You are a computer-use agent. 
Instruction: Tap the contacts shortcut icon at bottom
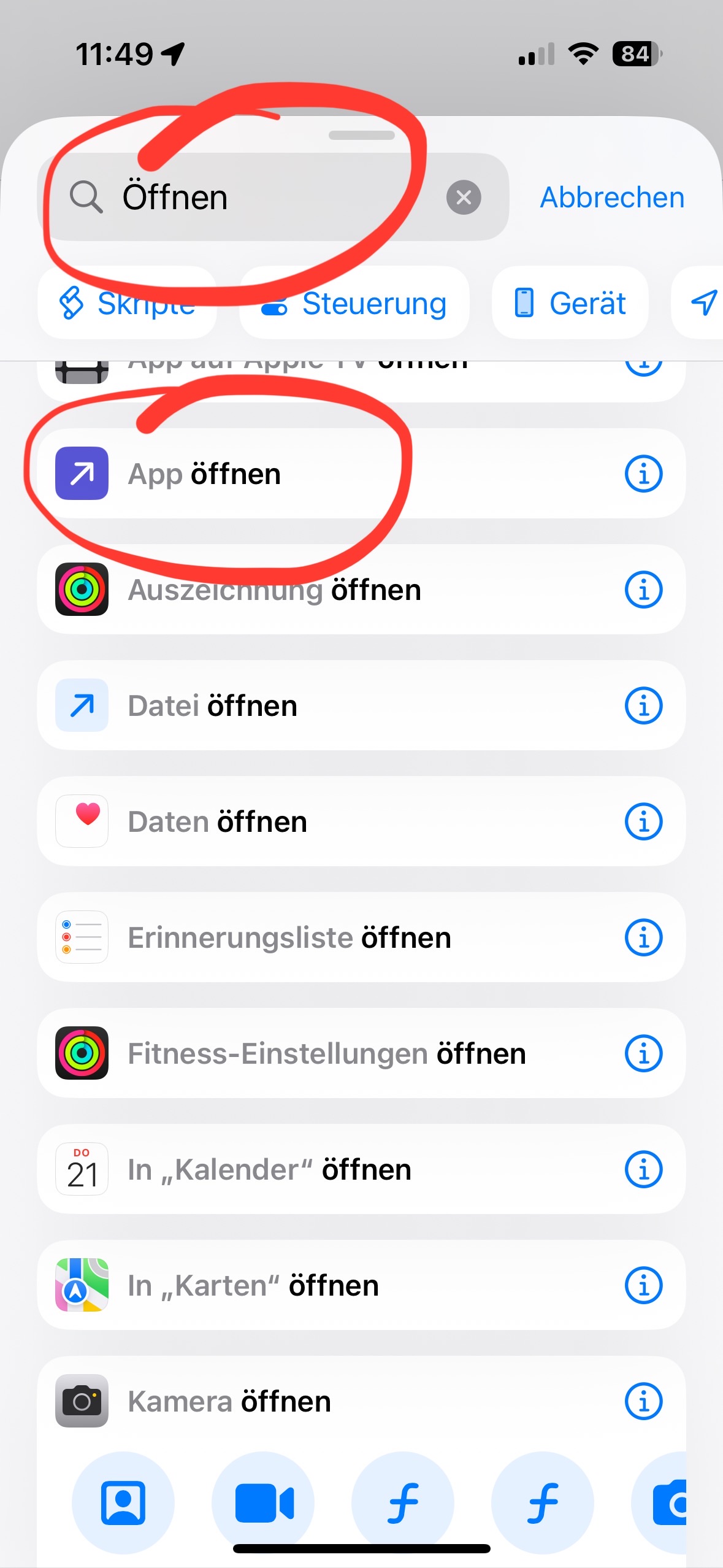coord(123,1503)
